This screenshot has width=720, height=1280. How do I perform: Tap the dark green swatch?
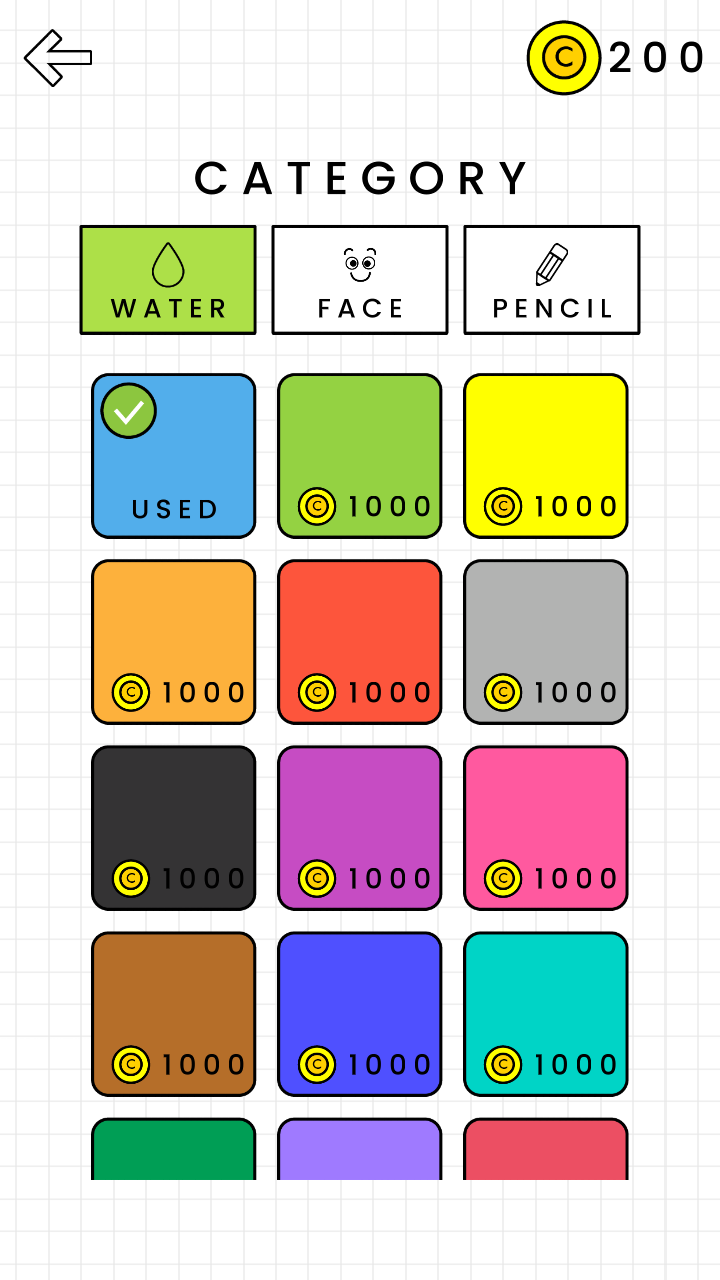pos(174,1150)
